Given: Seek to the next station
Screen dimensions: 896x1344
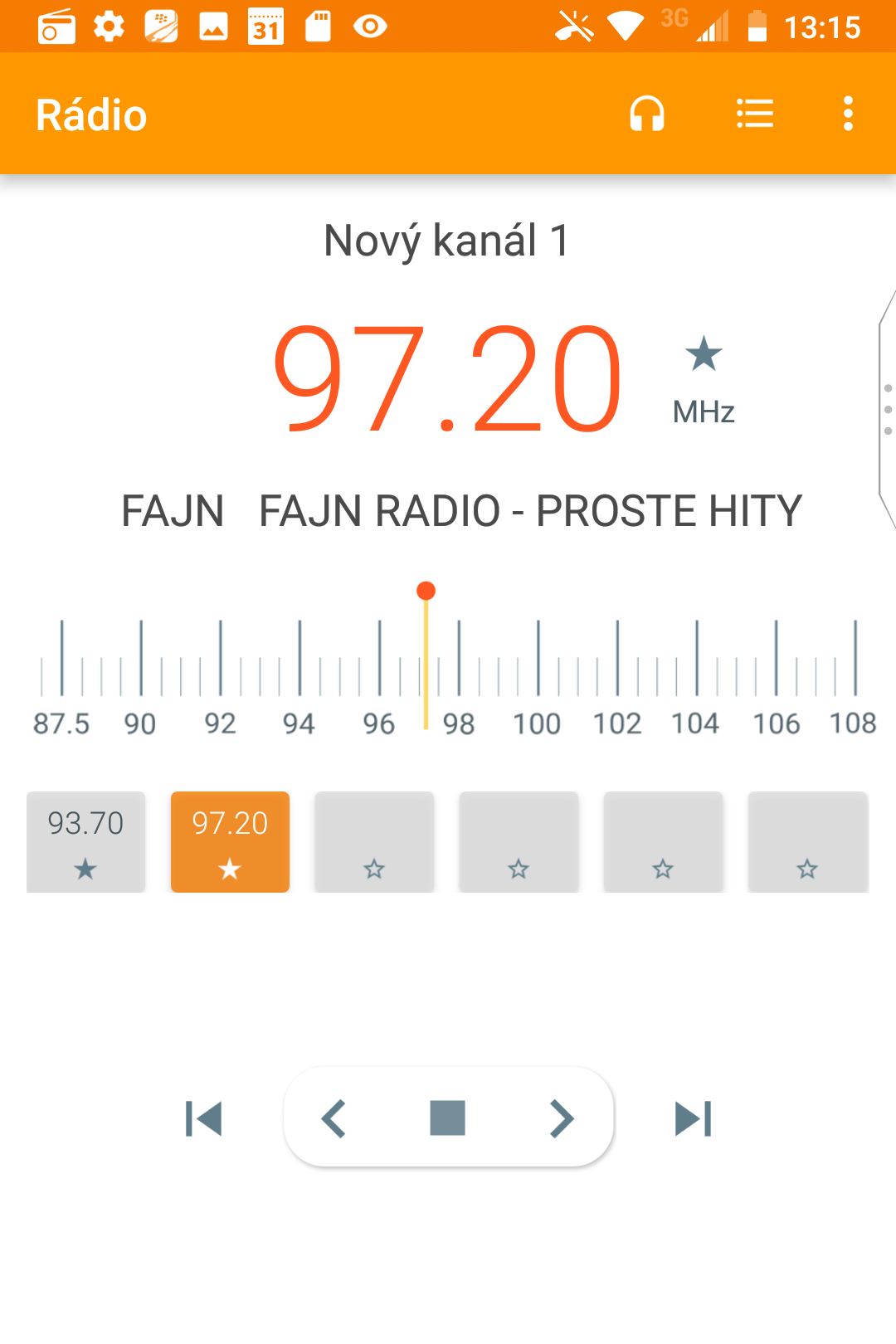Looking at the screenshot, I should [x=693, y=1118].
